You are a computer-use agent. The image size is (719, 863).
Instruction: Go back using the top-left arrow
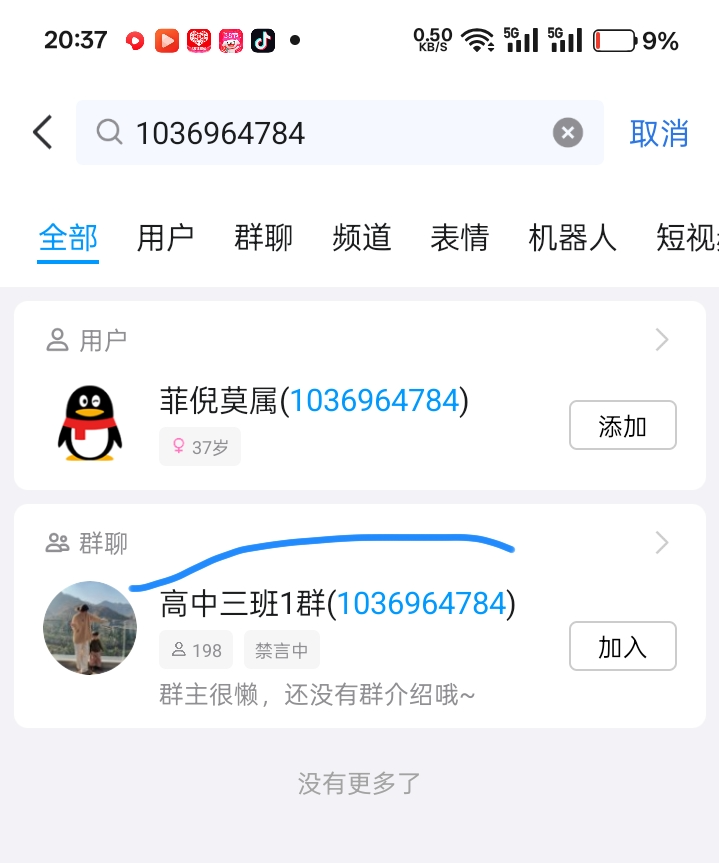pyautogui.click(x=42, y=132)
